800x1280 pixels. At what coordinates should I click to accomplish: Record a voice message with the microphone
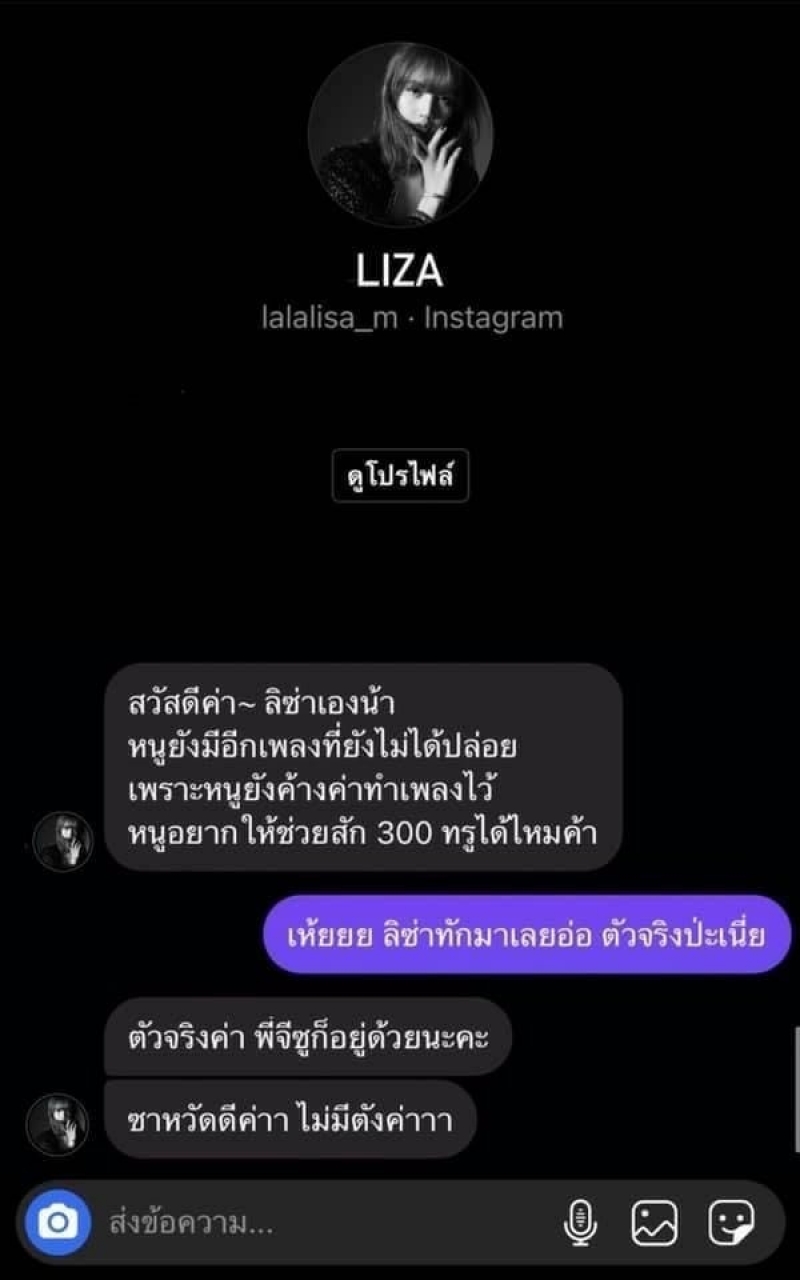click(580, 1222)
